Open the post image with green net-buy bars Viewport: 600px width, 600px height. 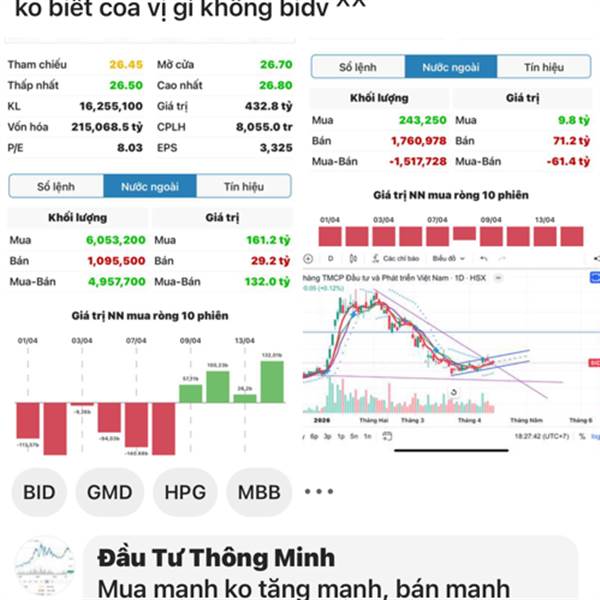150,249
